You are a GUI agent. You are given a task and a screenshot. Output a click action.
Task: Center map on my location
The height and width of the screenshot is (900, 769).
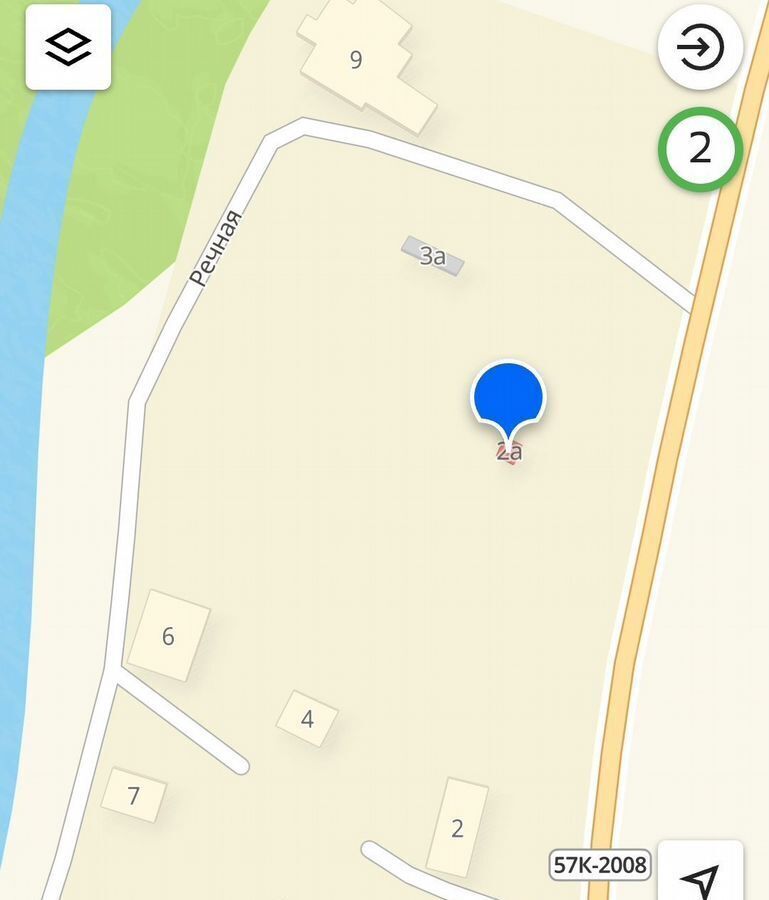click(700, 877)
